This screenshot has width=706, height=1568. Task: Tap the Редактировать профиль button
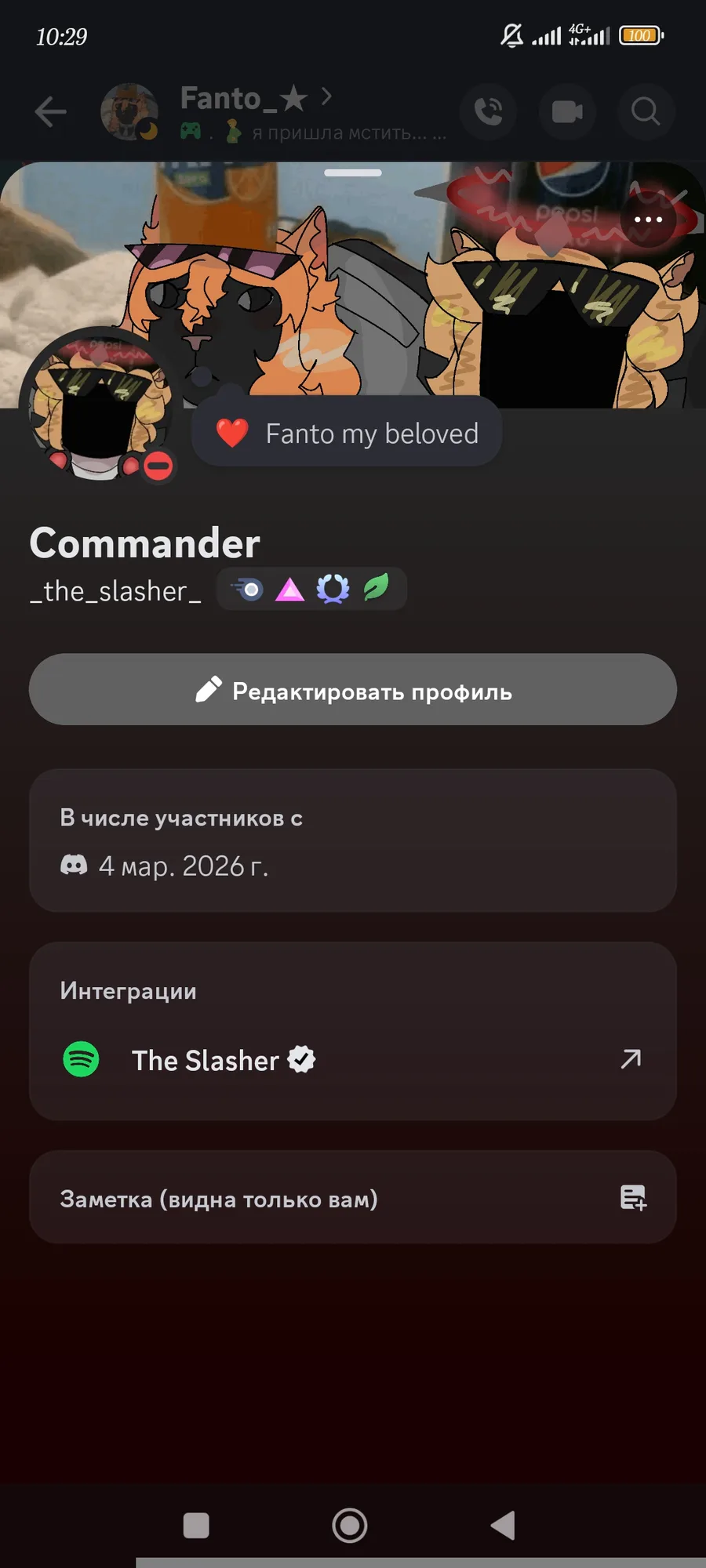[x=353, y=690]
